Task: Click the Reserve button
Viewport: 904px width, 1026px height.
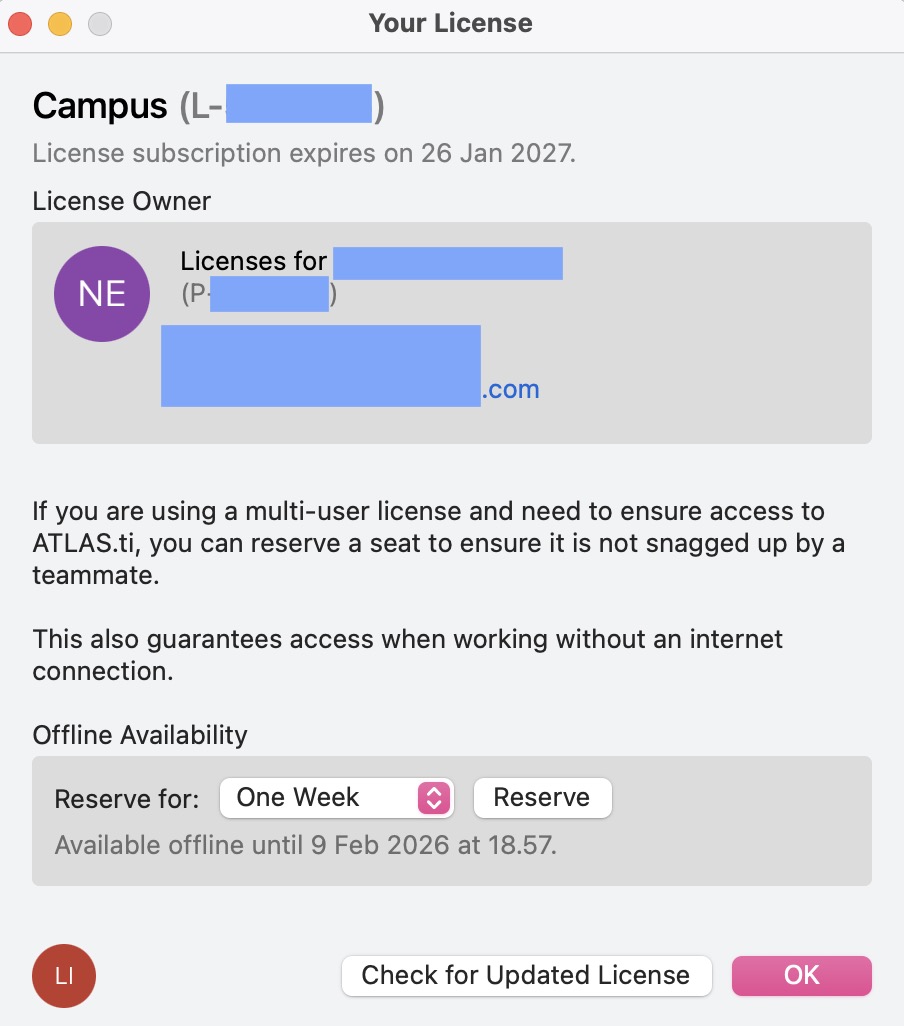Action: (542, 798)
